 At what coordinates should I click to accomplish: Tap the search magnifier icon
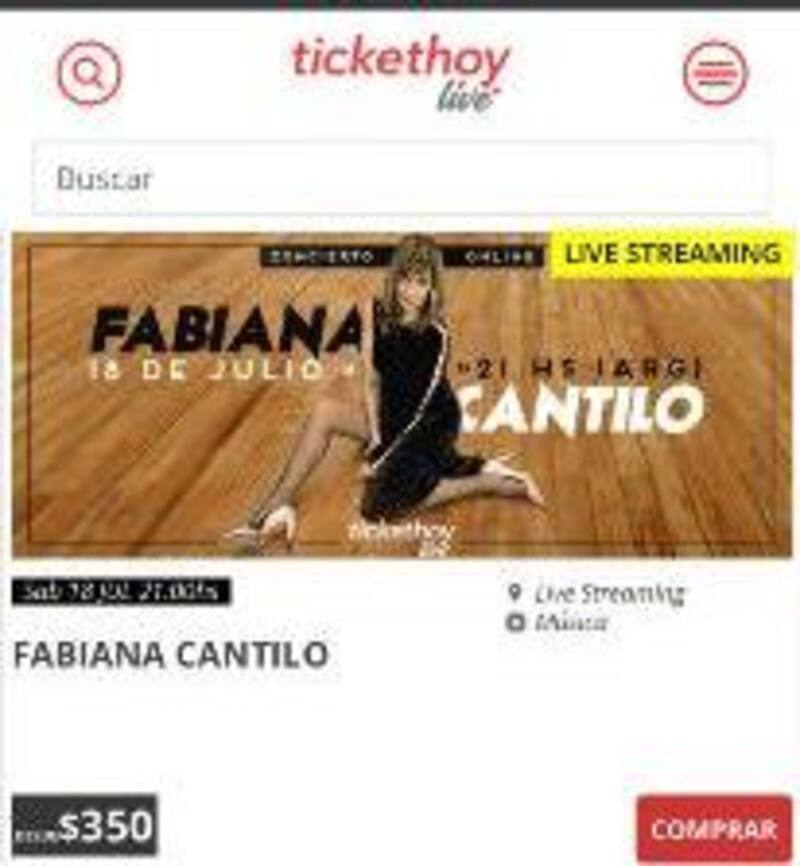click(89, 73)
